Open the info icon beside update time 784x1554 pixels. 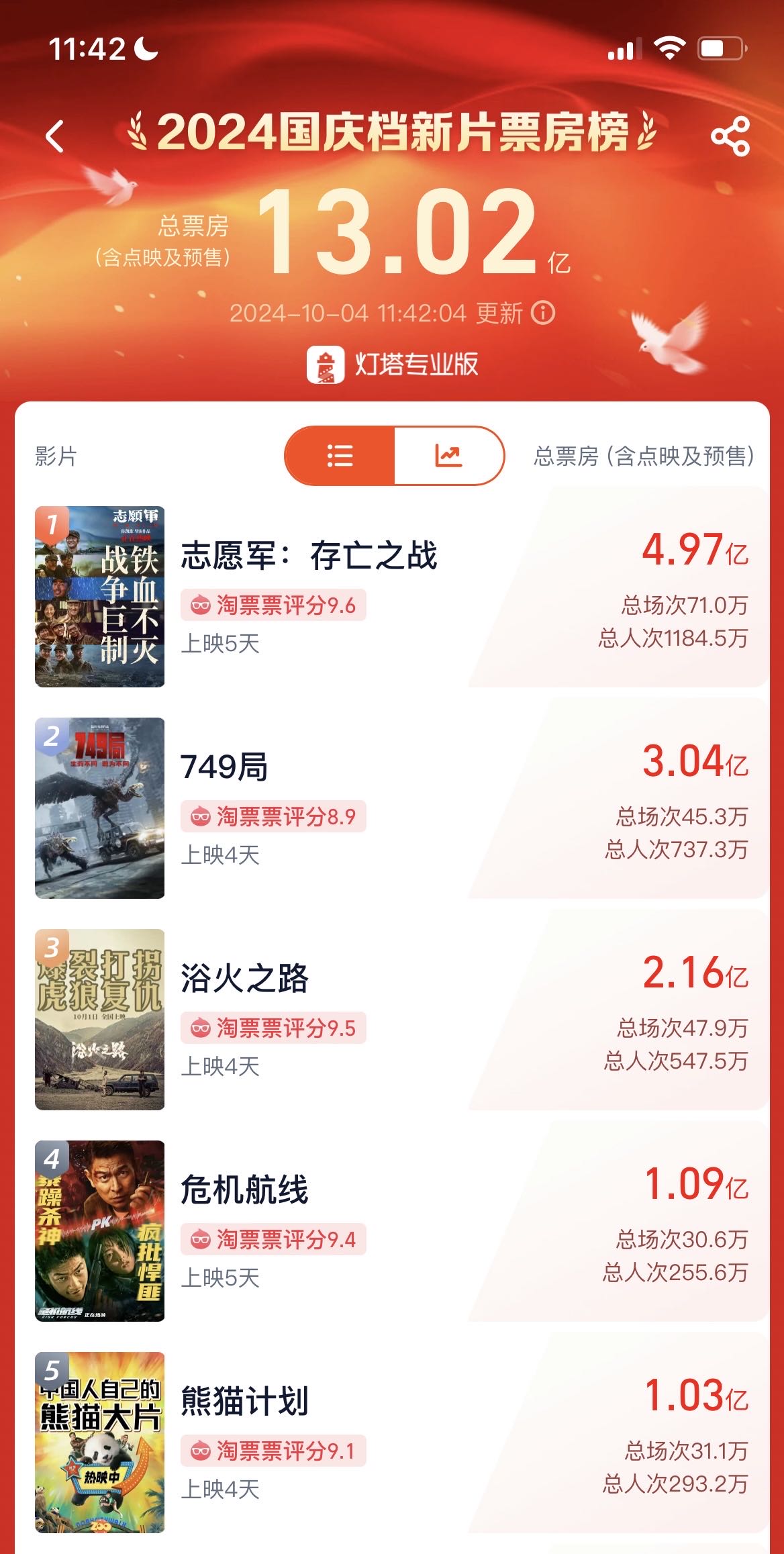(543, 313)
